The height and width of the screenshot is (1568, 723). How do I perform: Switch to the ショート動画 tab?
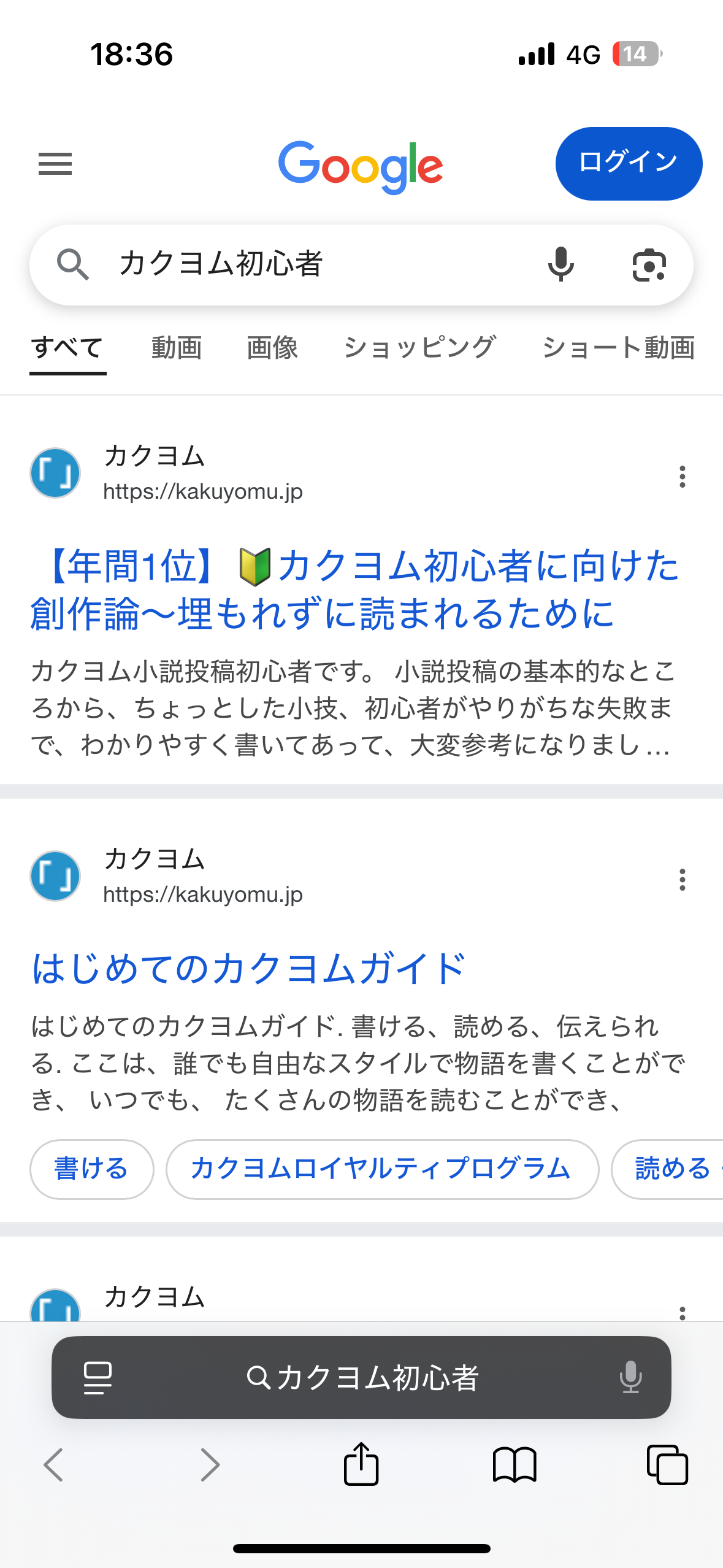[618, 348]
